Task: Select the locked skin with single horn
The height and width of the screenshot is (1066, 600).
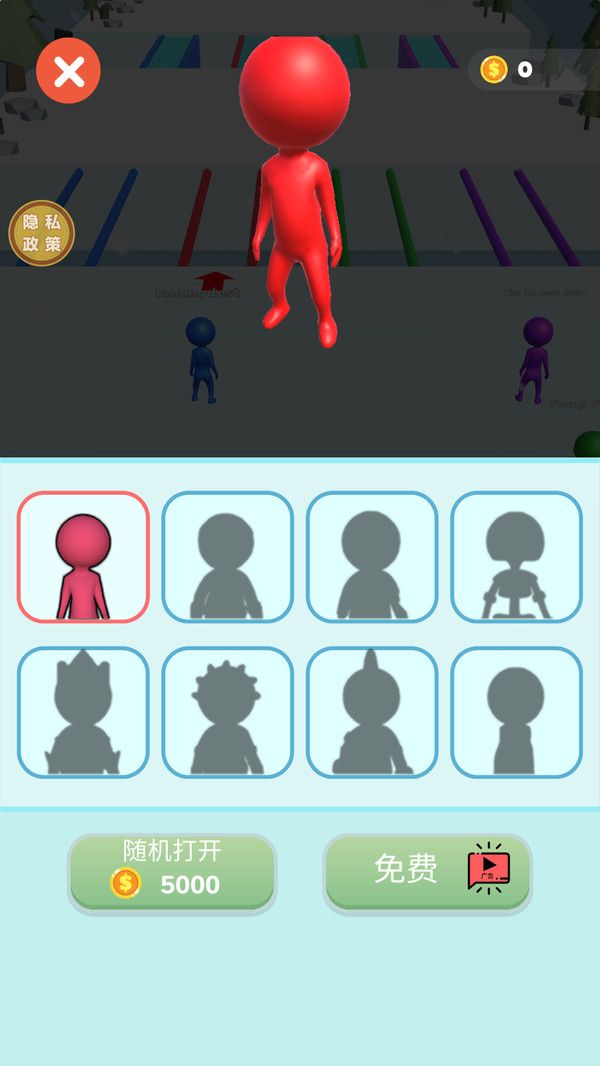Action: pyautogui.click(x=372, y=712)
